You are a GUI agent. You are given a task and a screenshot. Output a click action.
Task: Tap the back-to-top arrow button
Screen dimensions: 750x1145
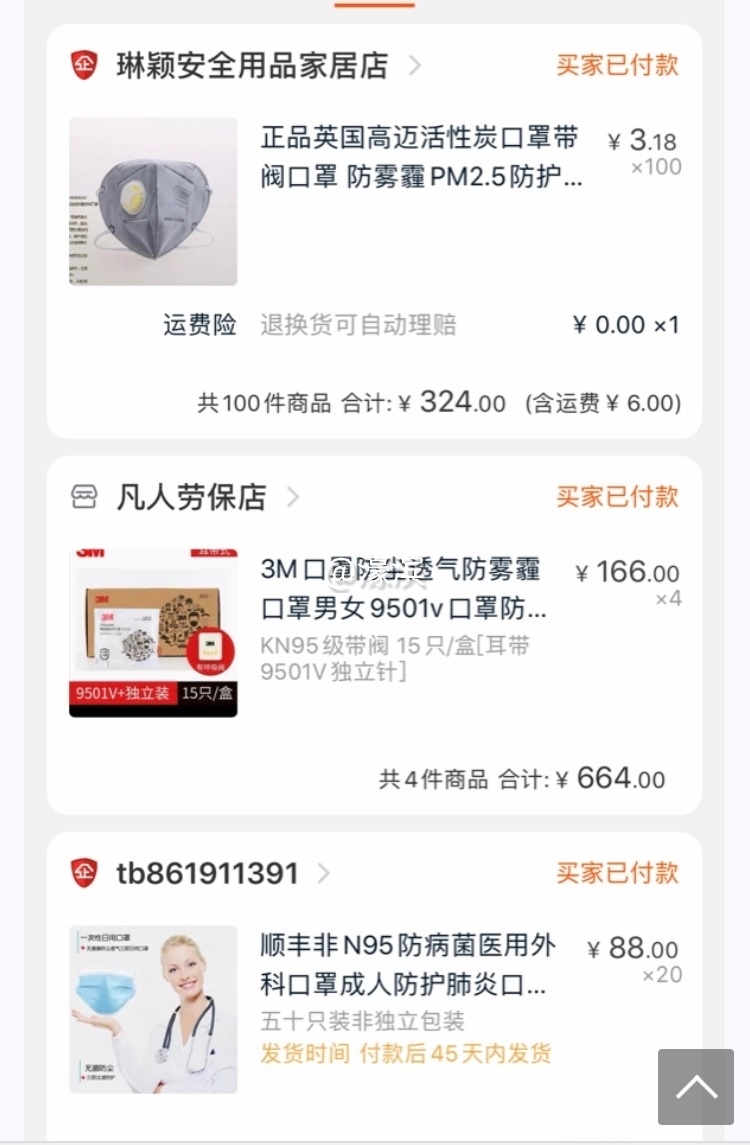(x=695, y=1087)
